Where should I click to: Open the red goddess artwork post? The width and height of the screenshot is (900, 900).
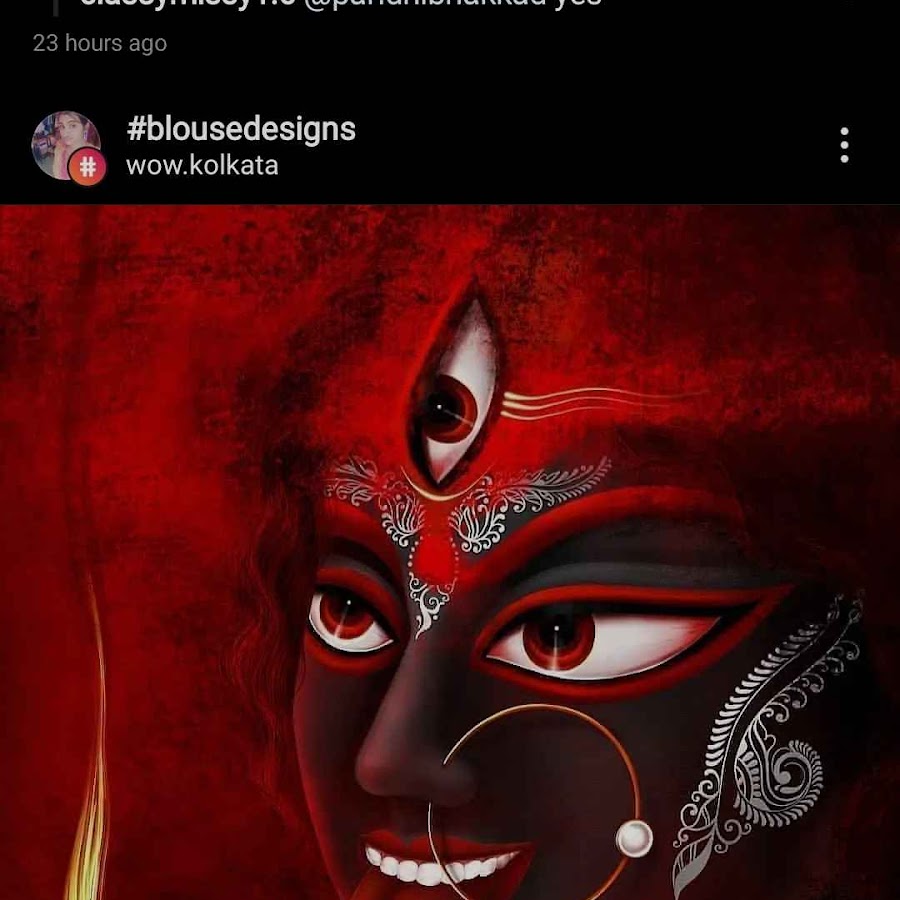coord(450,560)
